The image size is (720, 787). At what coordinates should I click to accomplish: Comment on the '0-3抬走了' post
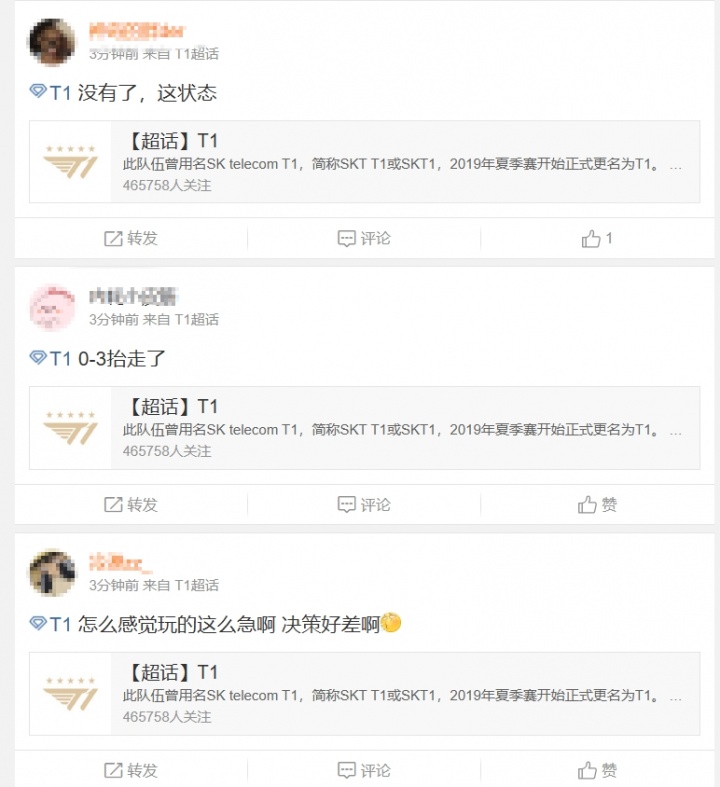(364, 505)
